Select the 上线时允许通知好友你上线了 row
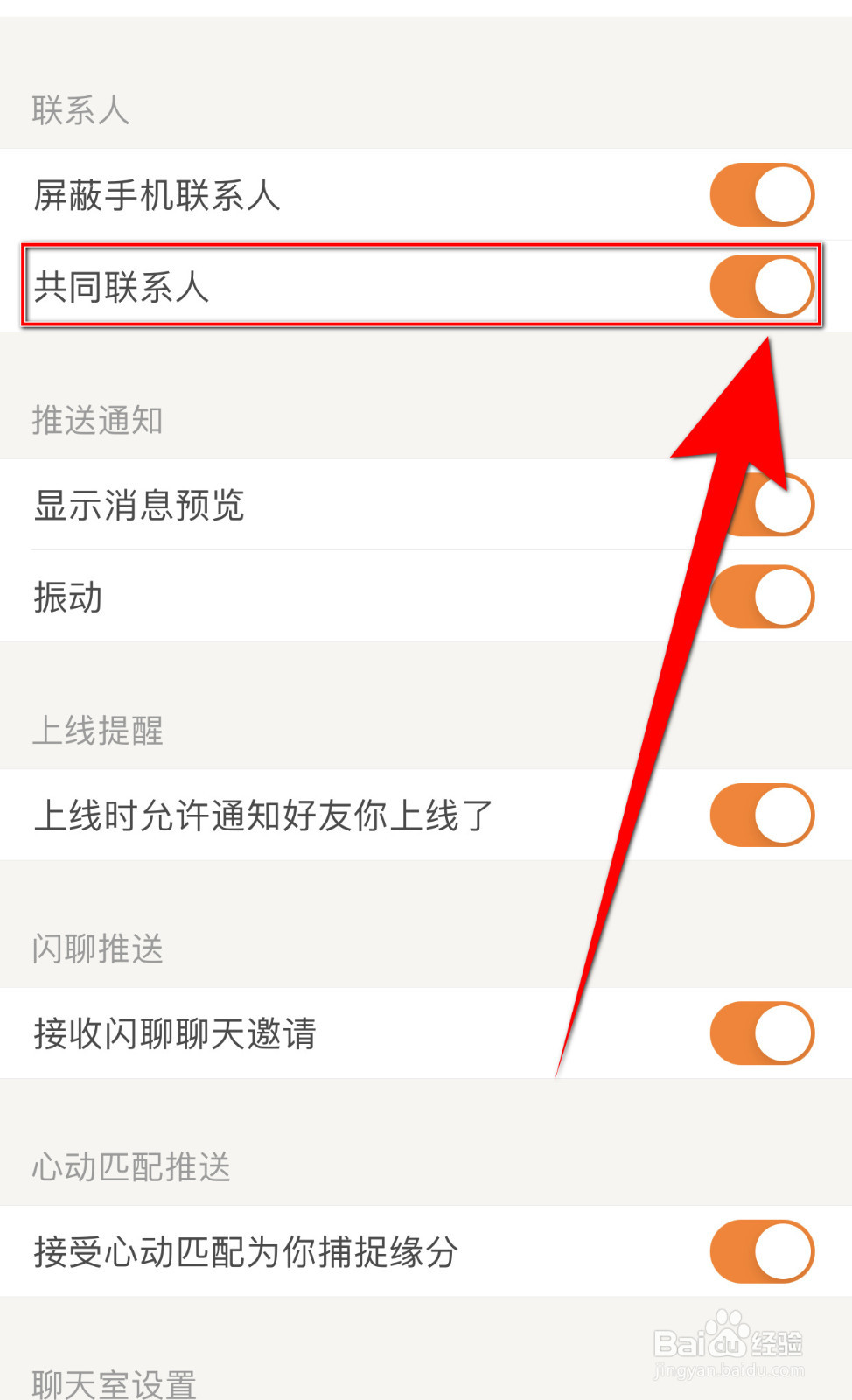Screen dimensions: 852x1400 (350, 815)
